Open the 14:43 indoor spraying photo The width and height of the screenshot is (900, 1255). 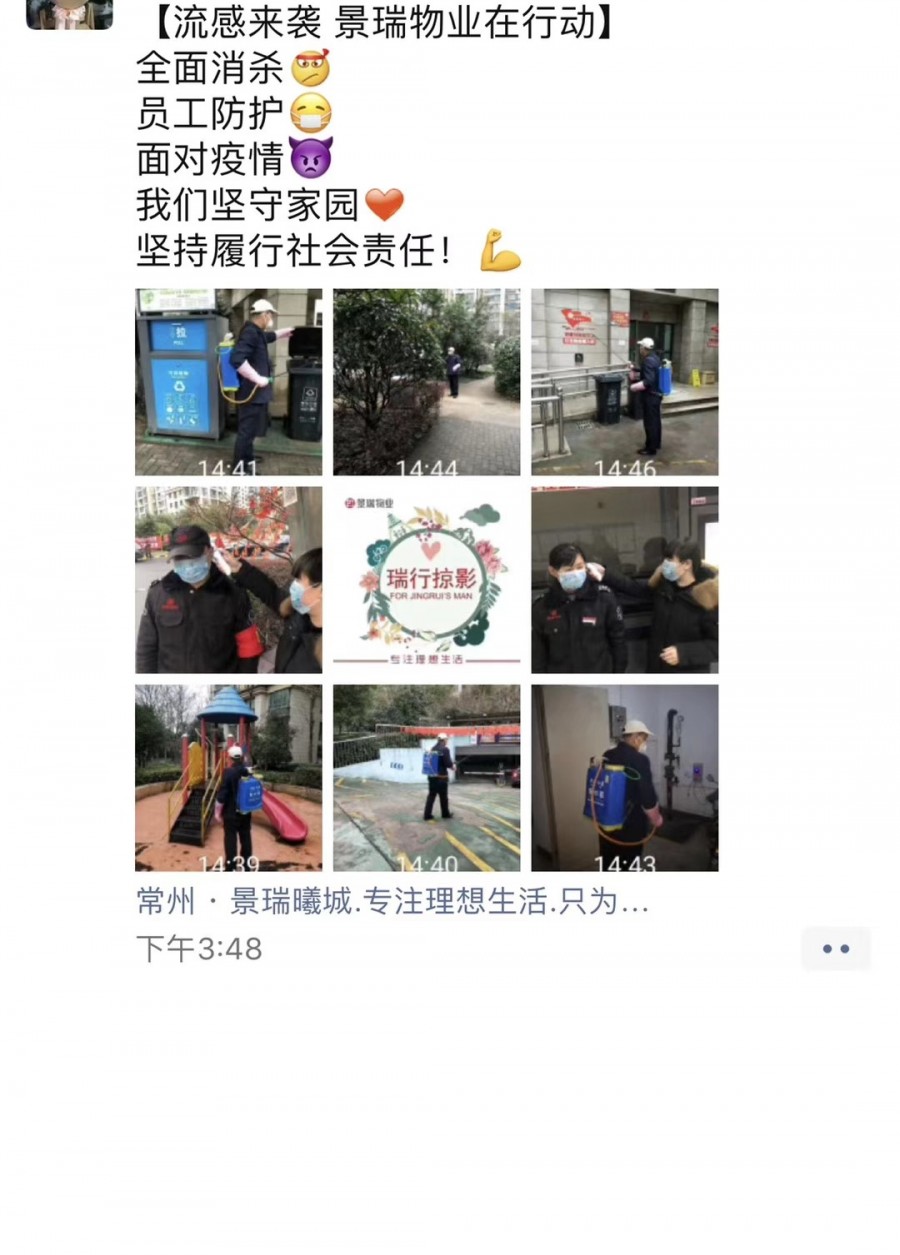[624, 778]
